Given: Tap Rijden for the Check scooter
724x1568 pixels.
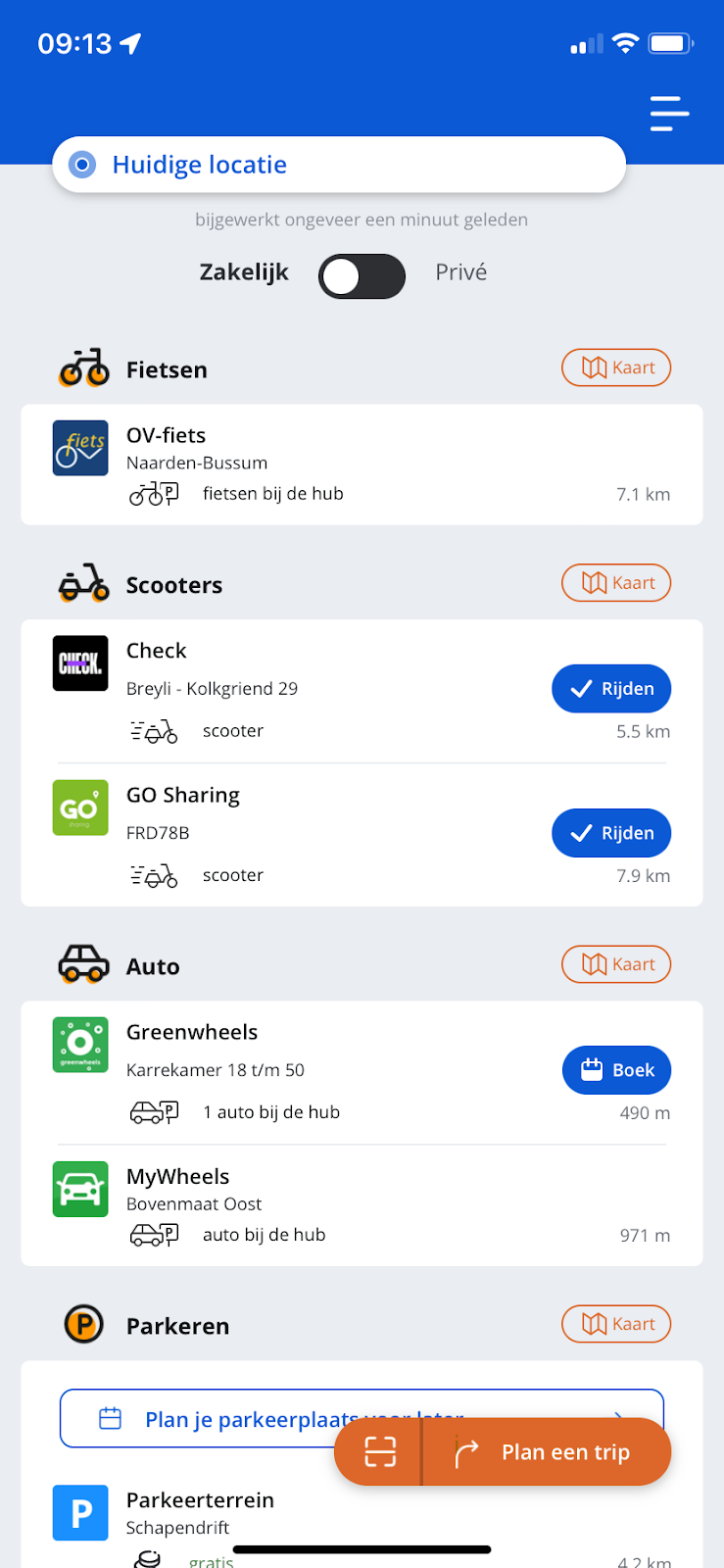Looking at the screenshot, I should [611, 689].
